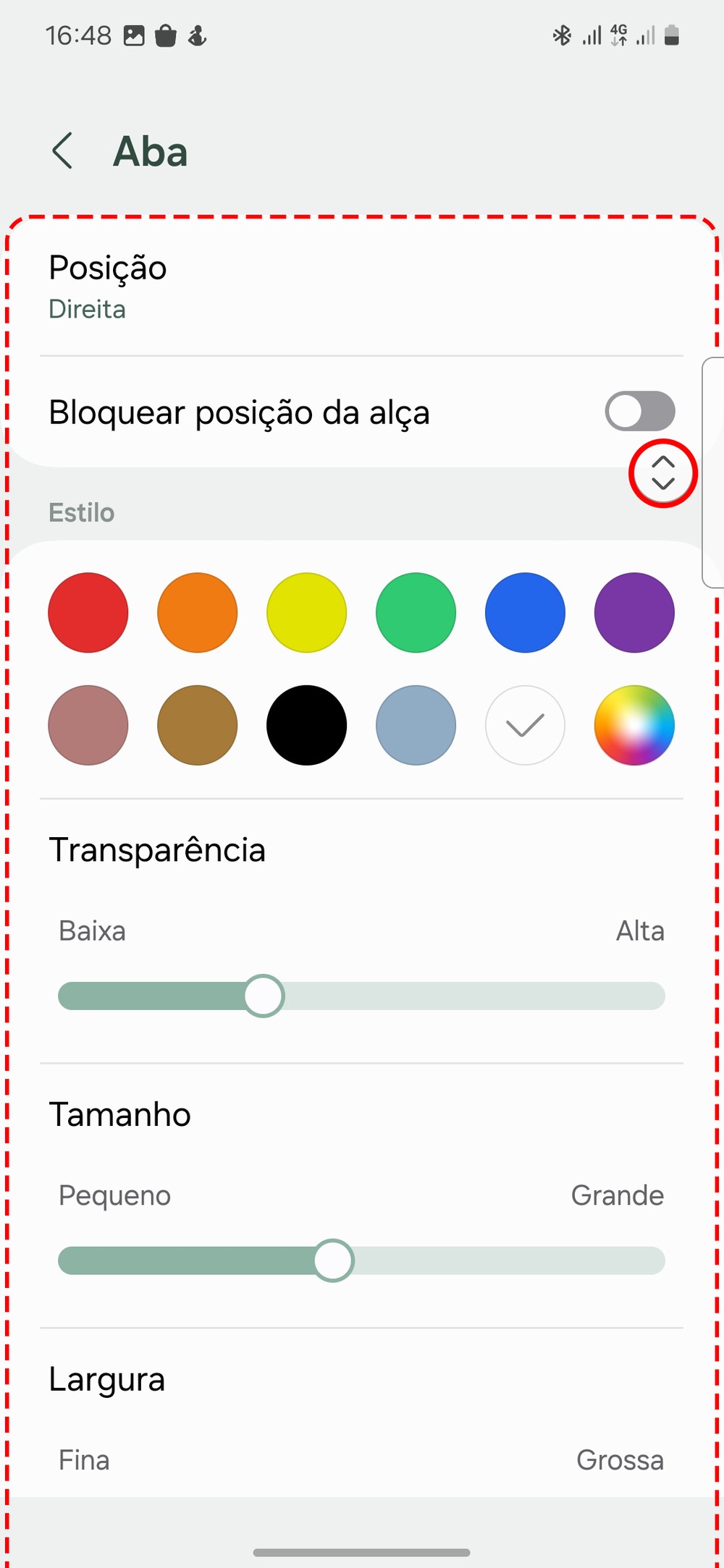Select the red color swatch
The width and height of the screenshot is (724, 1568).
[x=88, y=613]
